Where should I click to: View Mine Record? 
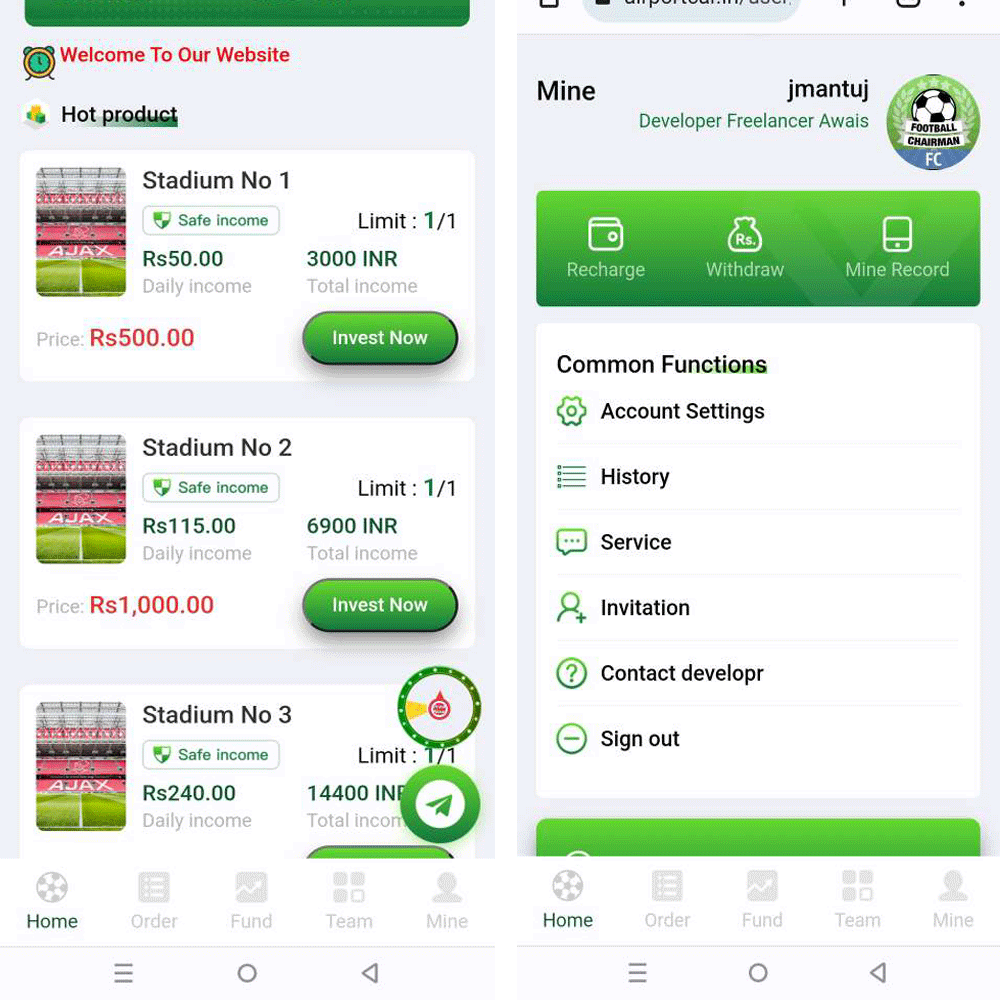point(897,248)
